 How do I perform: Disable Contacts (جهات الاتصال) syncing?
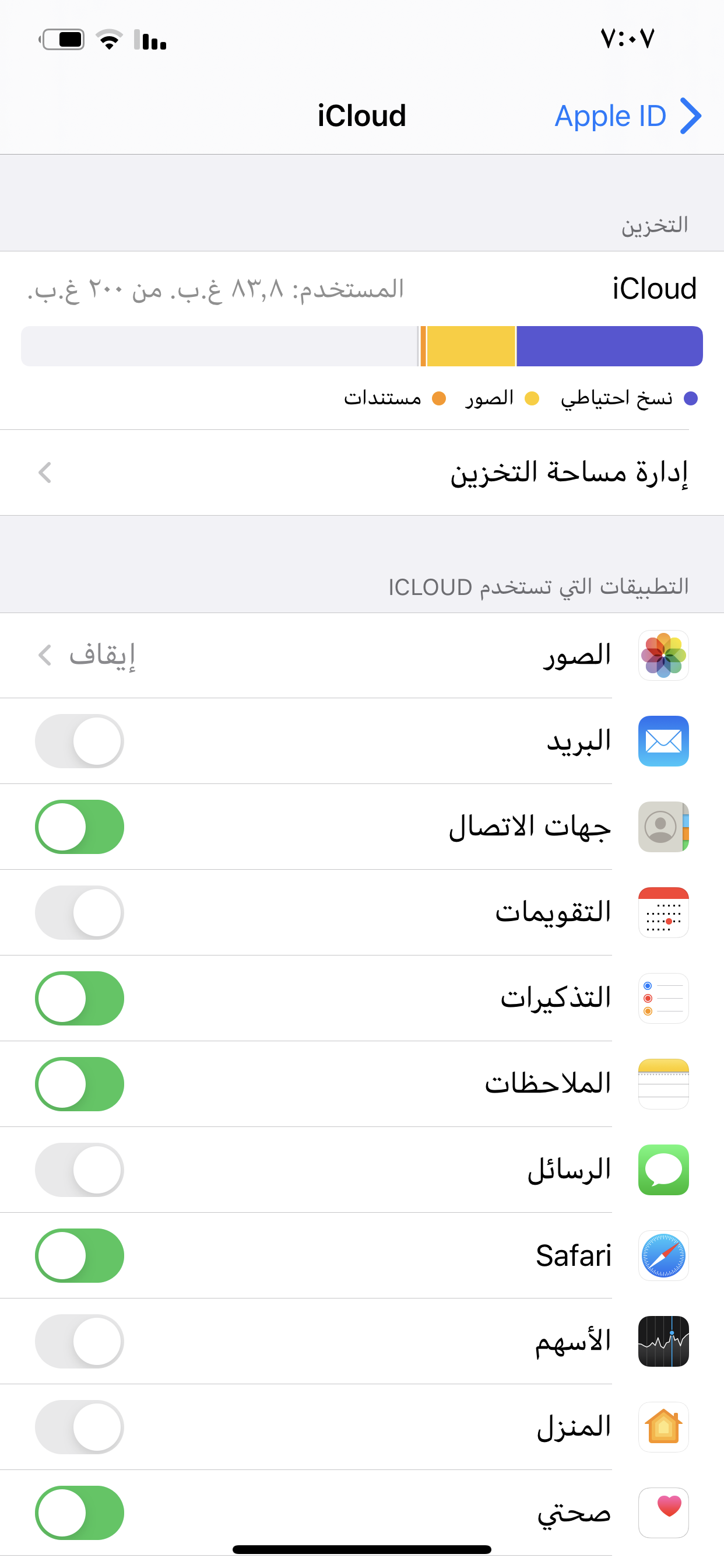(80, 827)
